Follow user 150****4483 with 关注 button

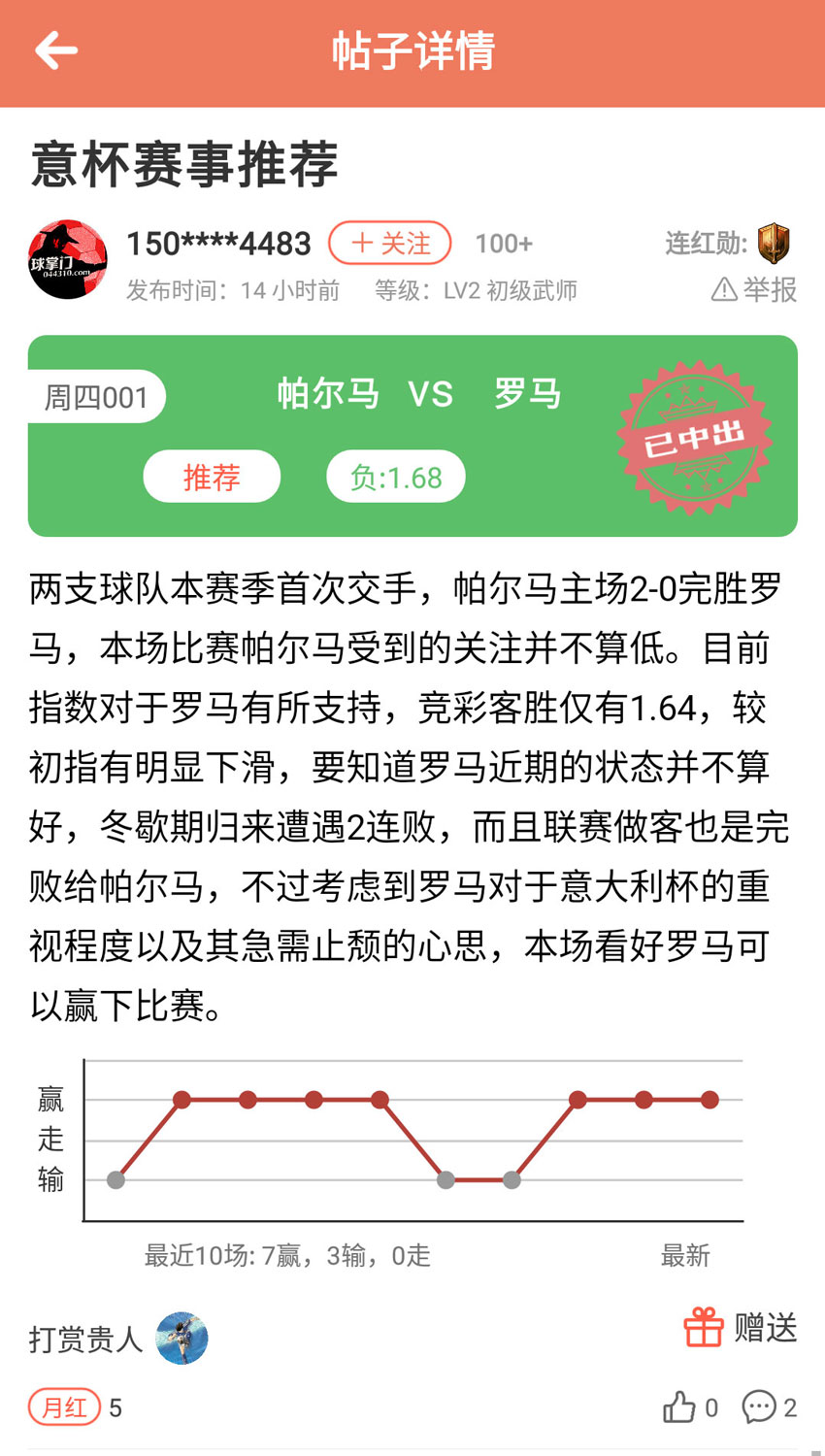coord(389,243)
